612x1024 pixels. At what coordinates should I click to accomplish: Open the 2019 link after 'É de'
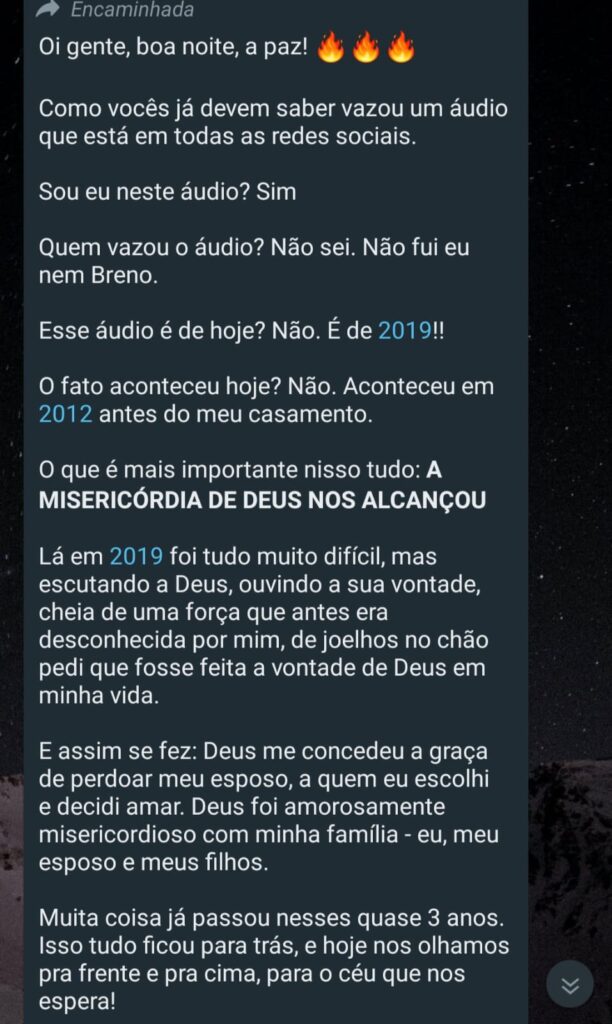[405, 332]
